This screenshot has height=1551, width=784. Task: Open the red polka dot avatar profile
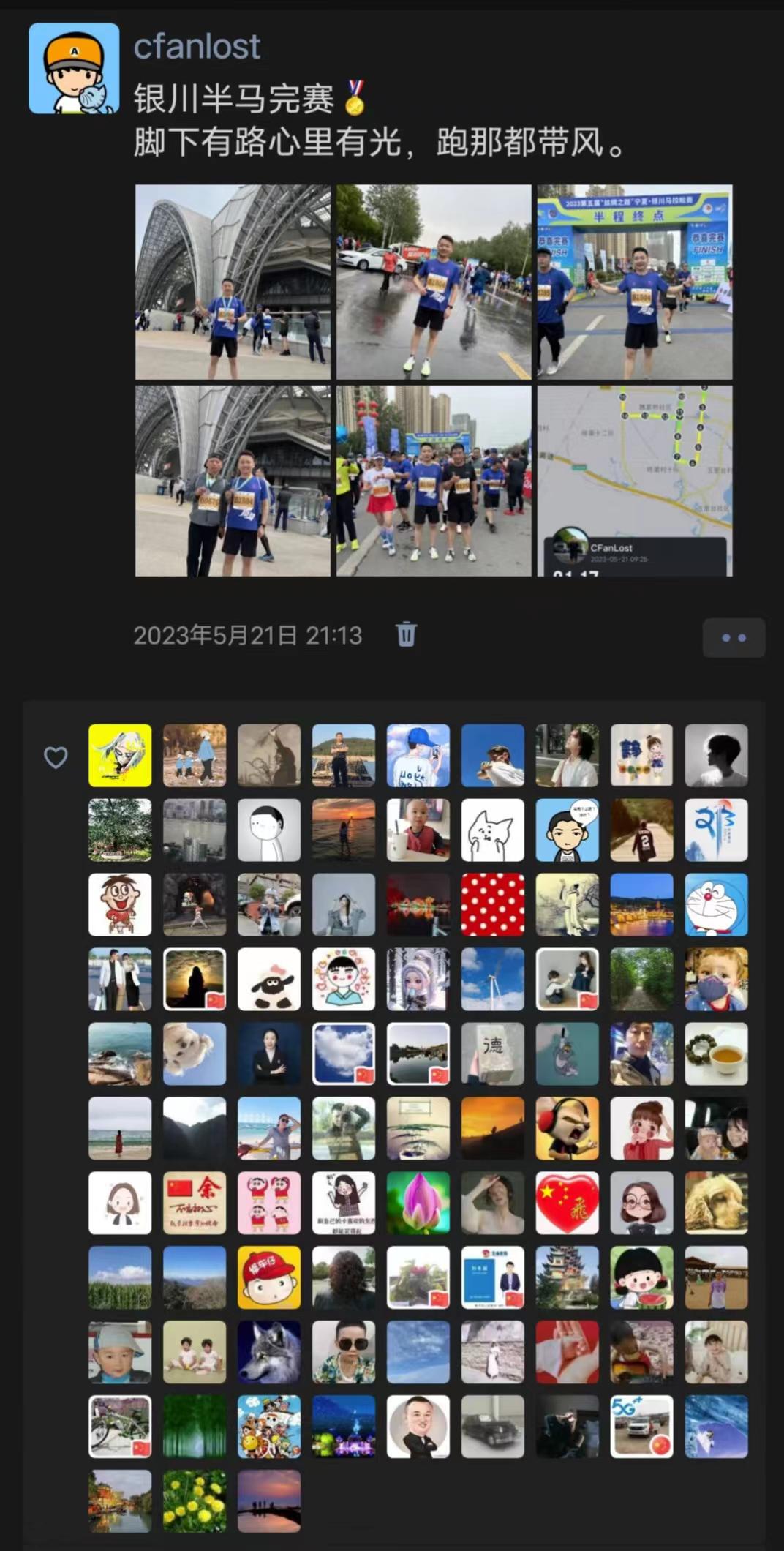[x=492, y=904]
